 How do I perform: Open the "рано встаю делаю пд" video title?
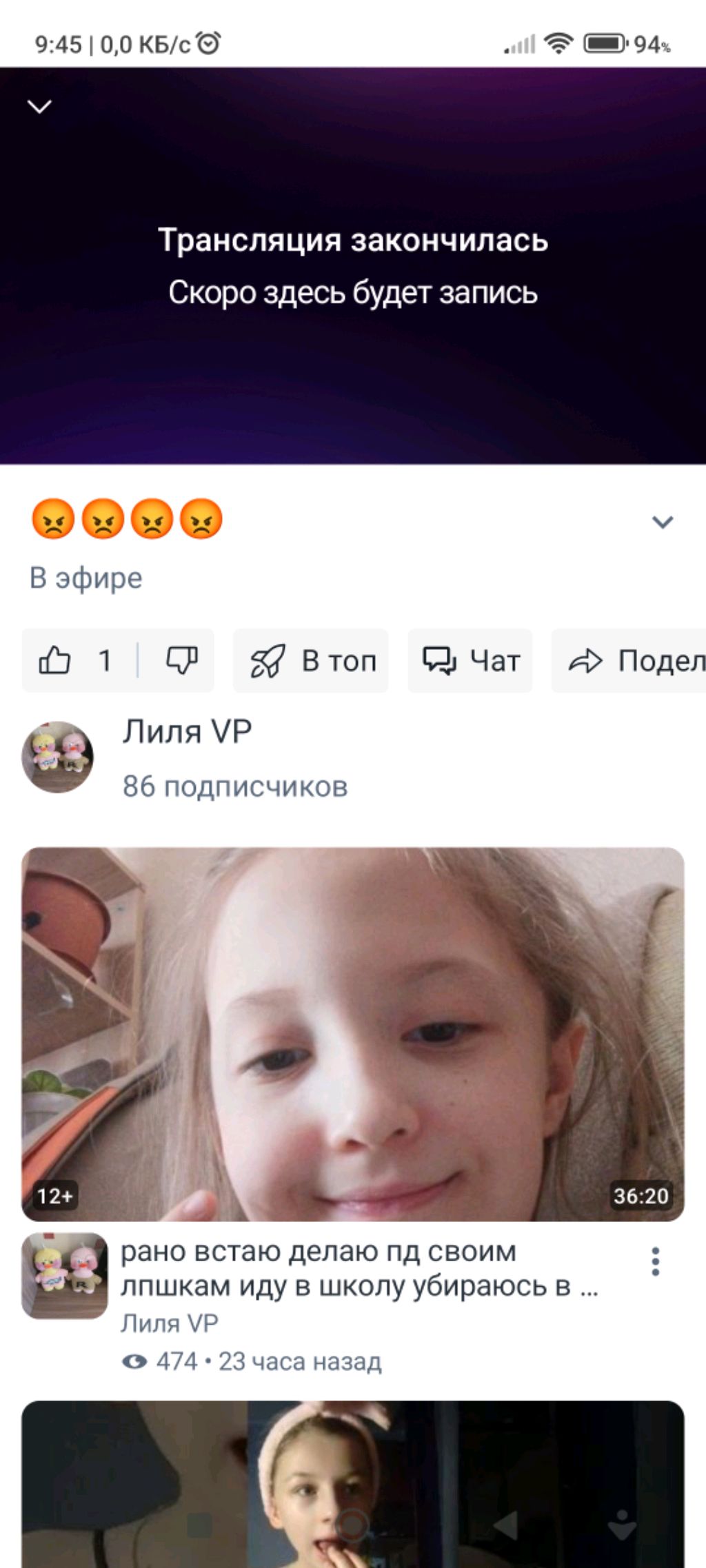point(359,1269)
